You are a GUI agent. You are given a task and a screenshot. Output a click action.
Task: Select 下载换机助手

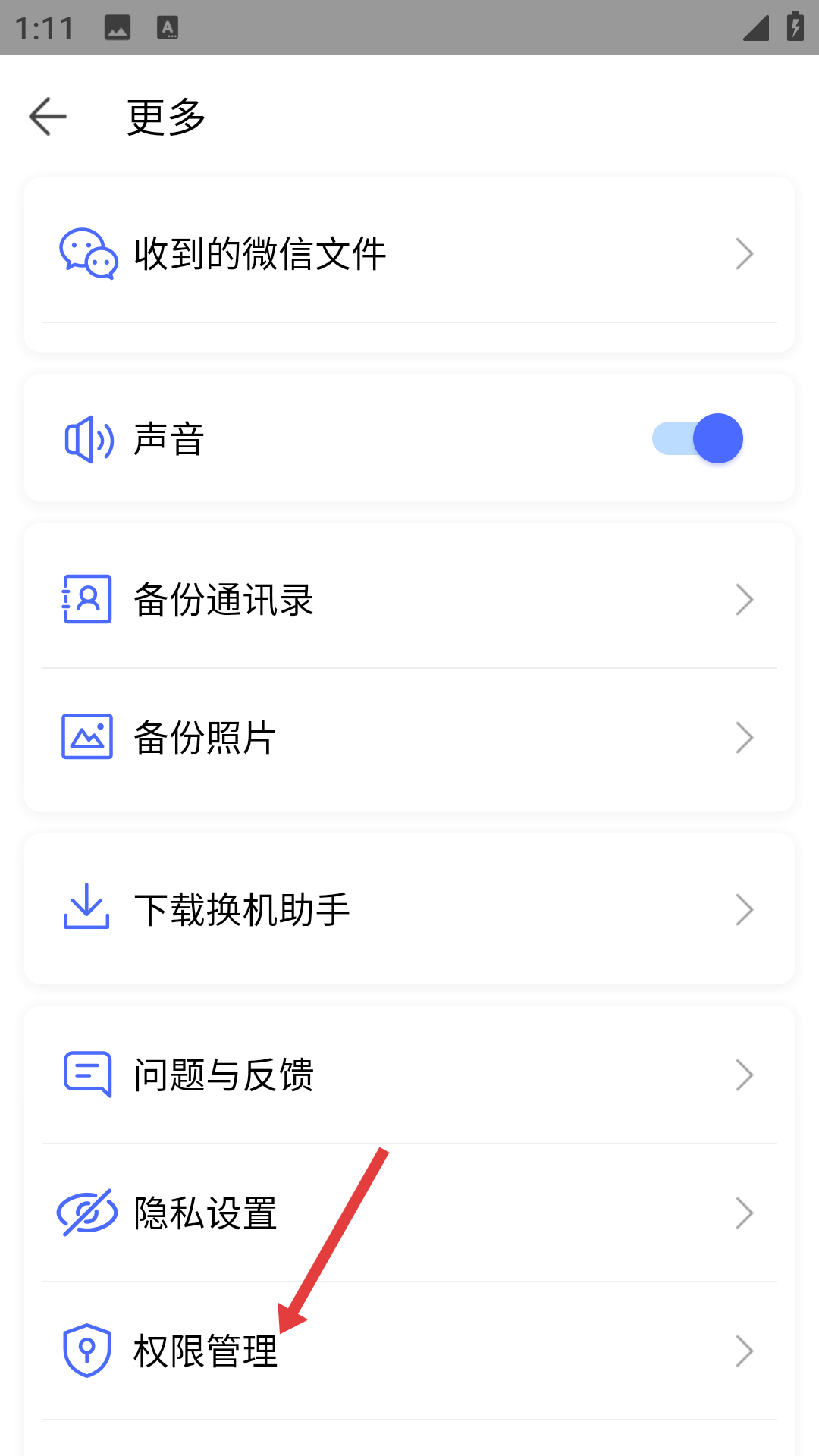coord(409,909)
